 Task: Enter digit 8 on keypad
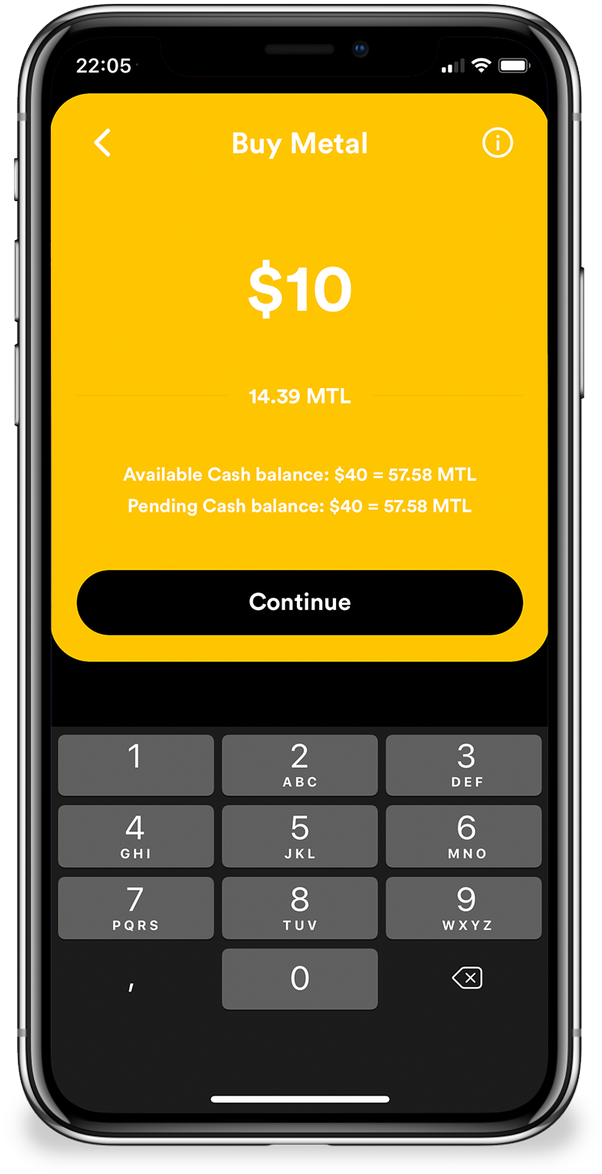click(300, 908)
